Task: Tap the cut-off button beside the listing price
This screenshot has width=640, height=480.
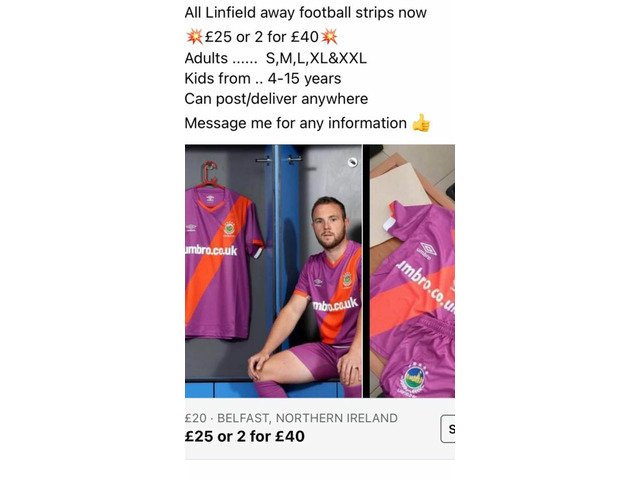Action: [448, 428]
